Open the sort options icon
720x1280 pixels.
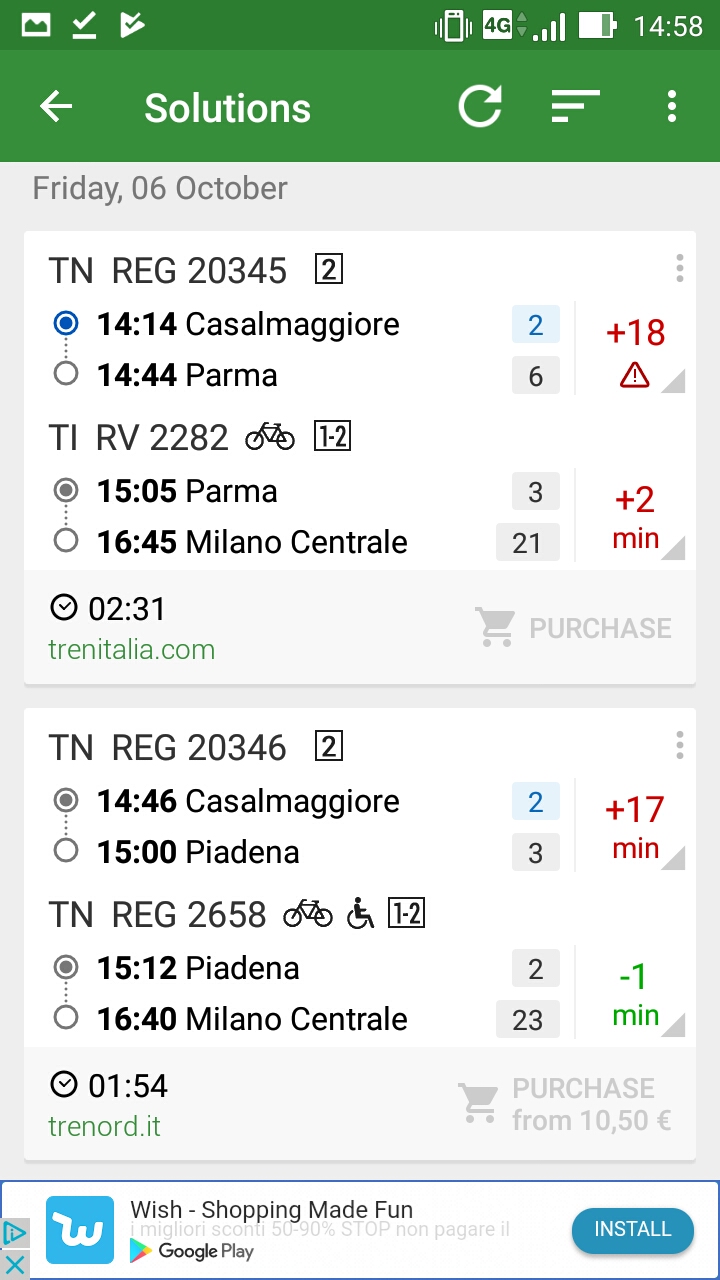(x=575, y=106)
